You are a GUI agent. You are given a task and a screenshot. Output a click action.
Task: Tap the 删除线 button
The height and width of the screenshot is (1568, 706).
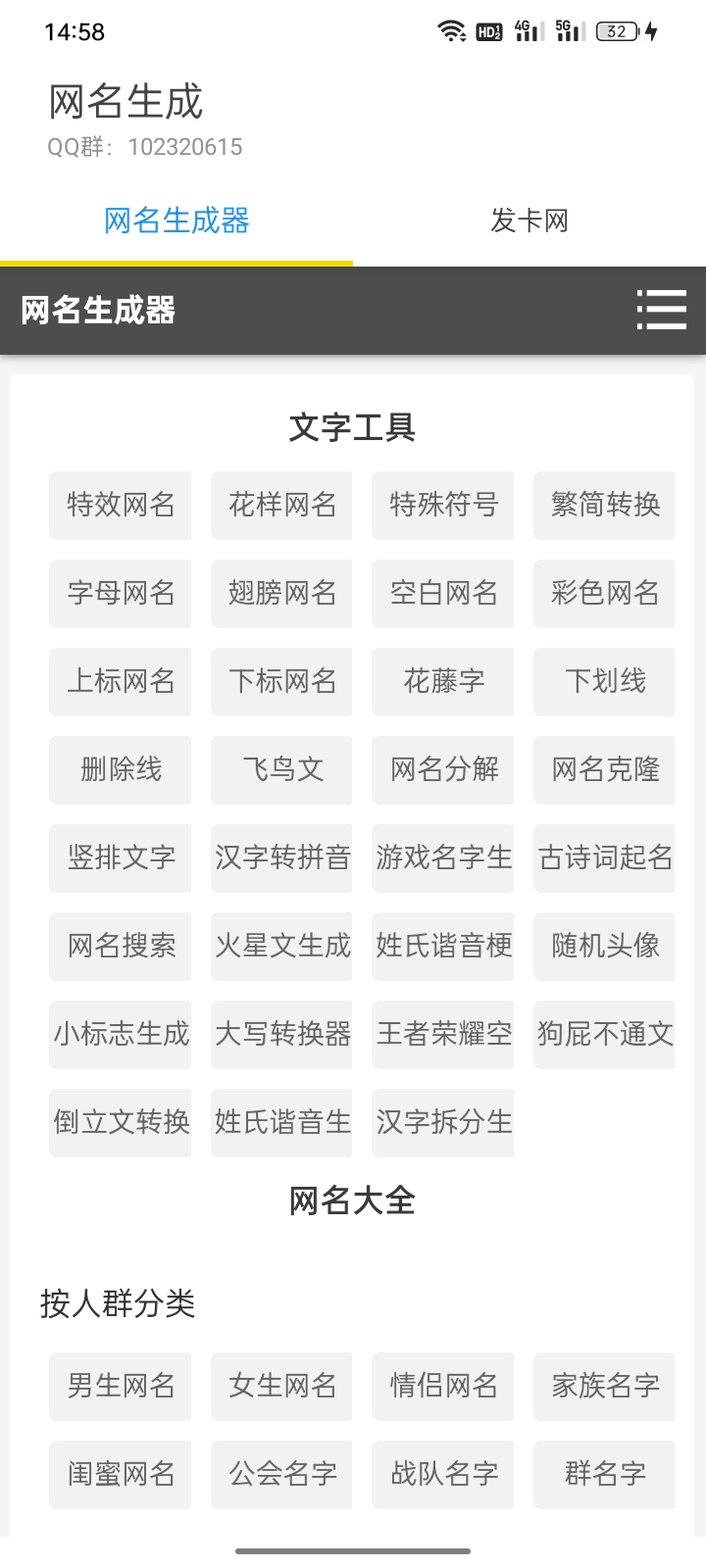121,769
